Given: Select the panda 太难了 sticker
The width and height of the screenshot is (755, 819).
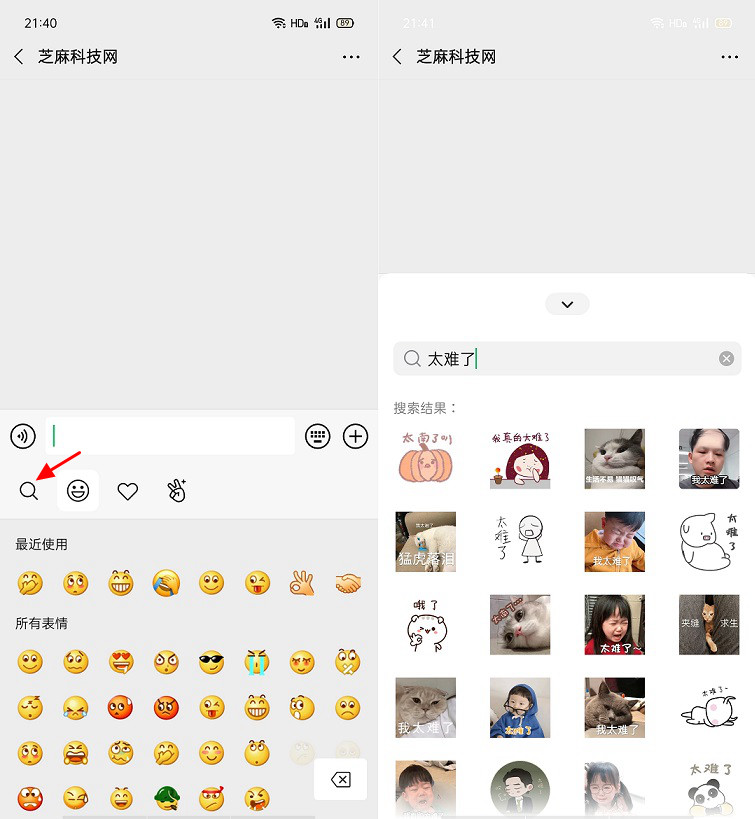Looking at the screenshot, I should [709, 787].
